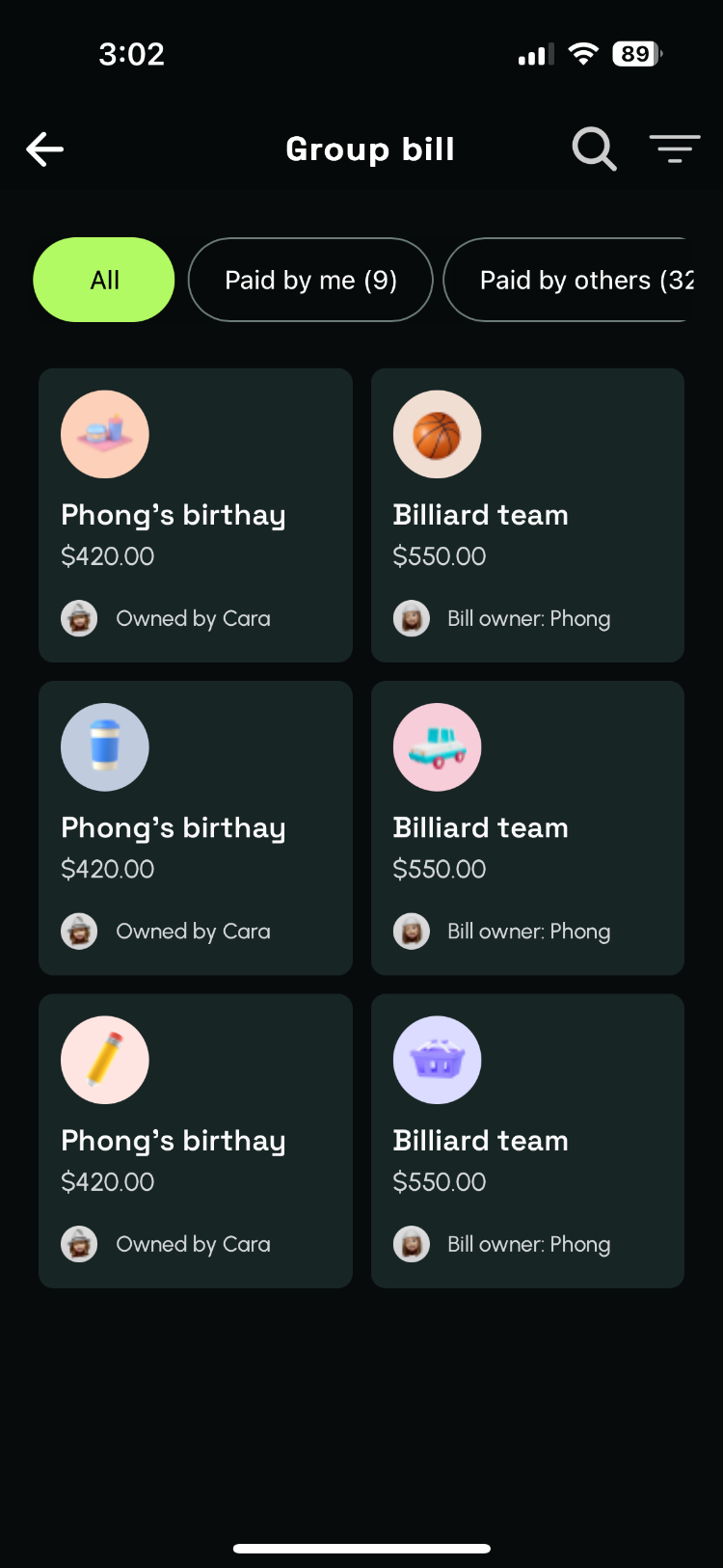Go back from Group bill

click(44, 149)
